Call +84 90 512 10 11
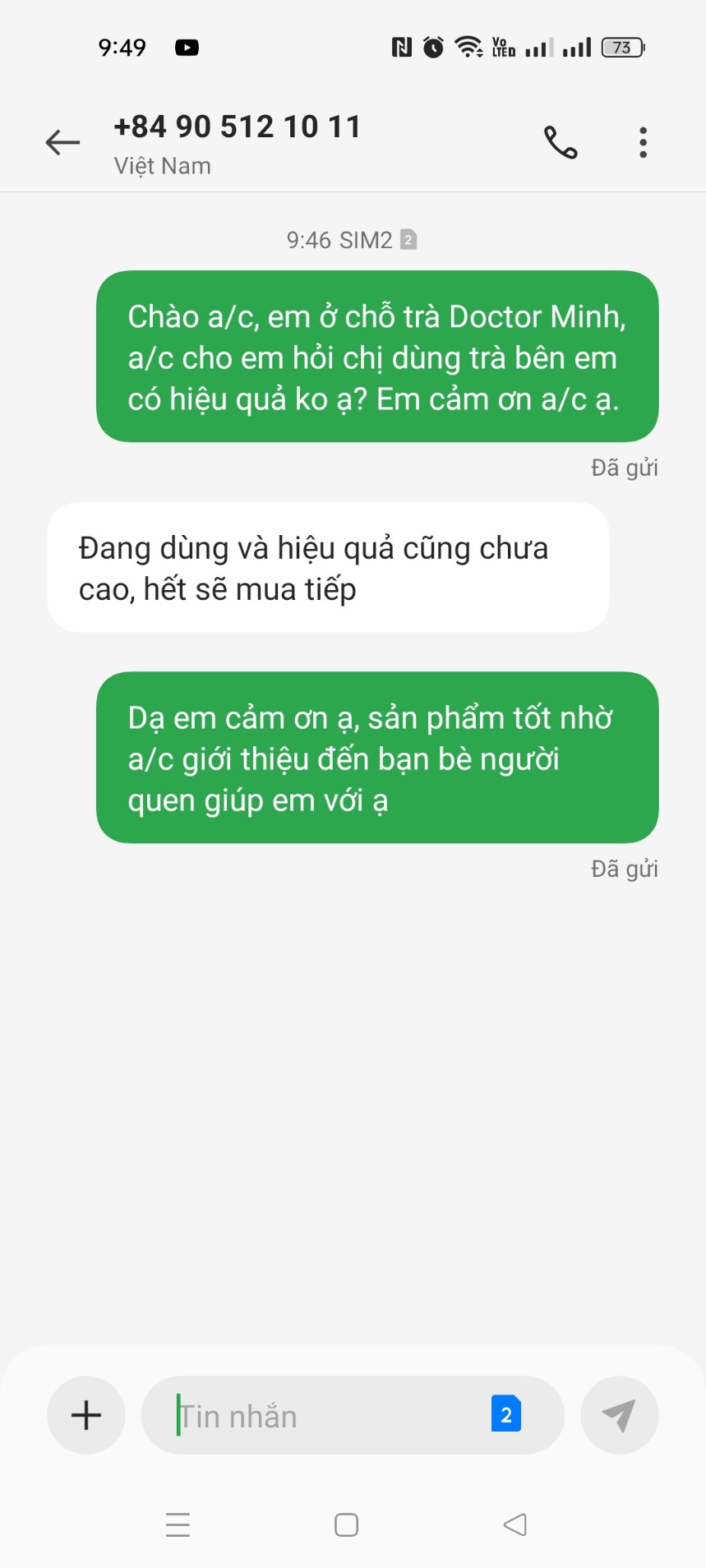 561,142
